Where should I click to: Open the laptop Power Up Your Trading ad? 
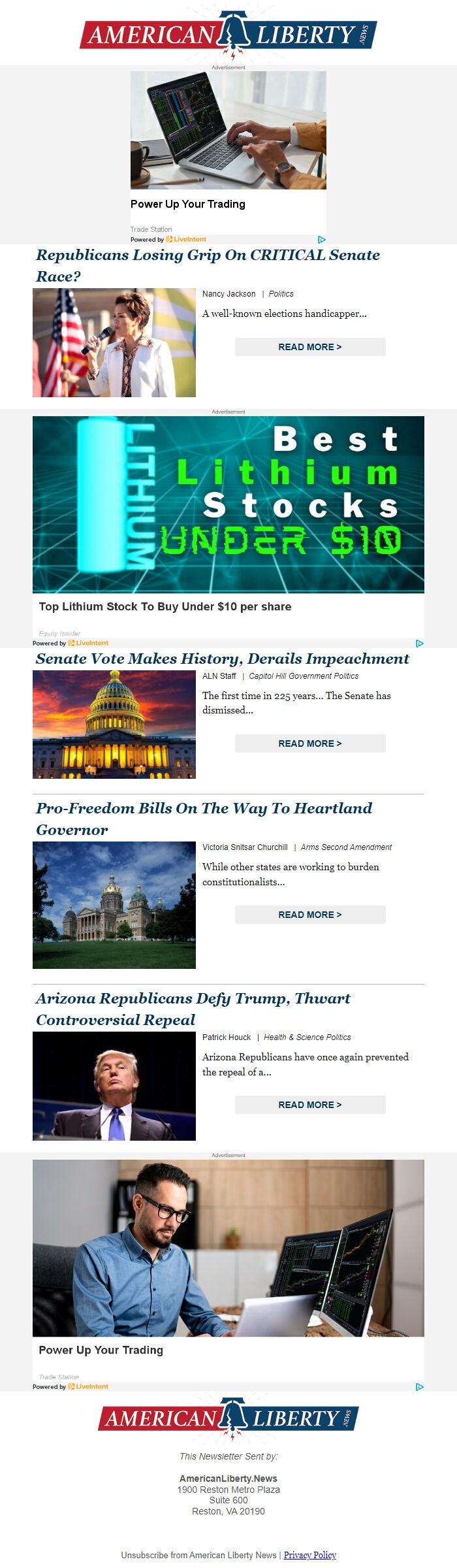[x=228, y=131]
